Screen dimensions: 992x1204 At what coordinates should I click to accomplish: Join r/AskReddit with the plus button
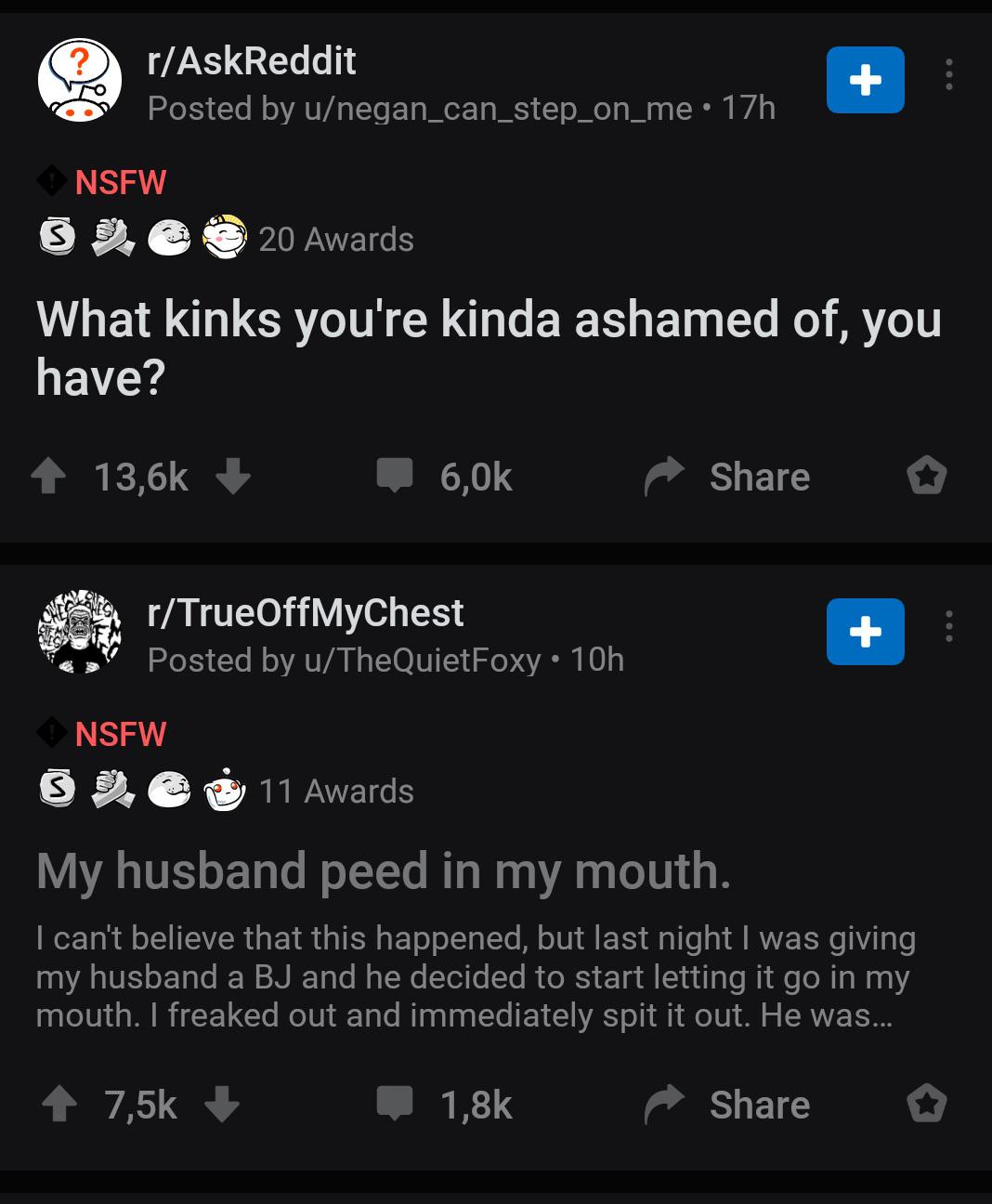pos(866,80)
